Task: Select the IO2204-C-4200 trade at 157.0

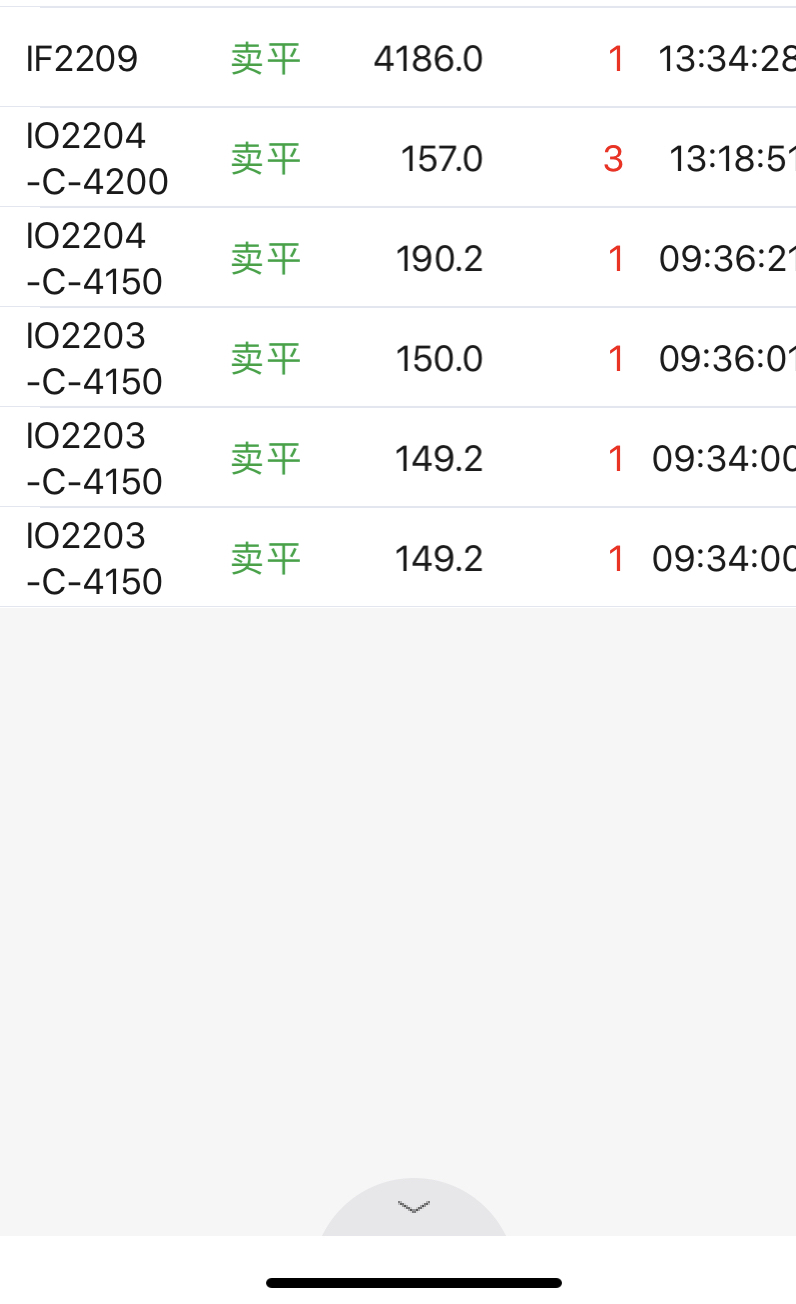Action: point(398,158)
